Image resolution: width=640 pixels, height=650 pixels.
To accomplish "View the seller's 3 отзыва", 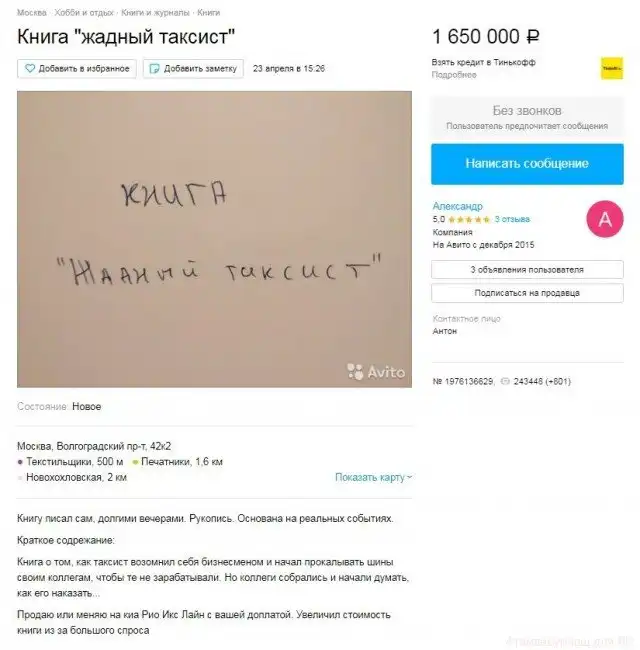I will click(x=512, y=219).
